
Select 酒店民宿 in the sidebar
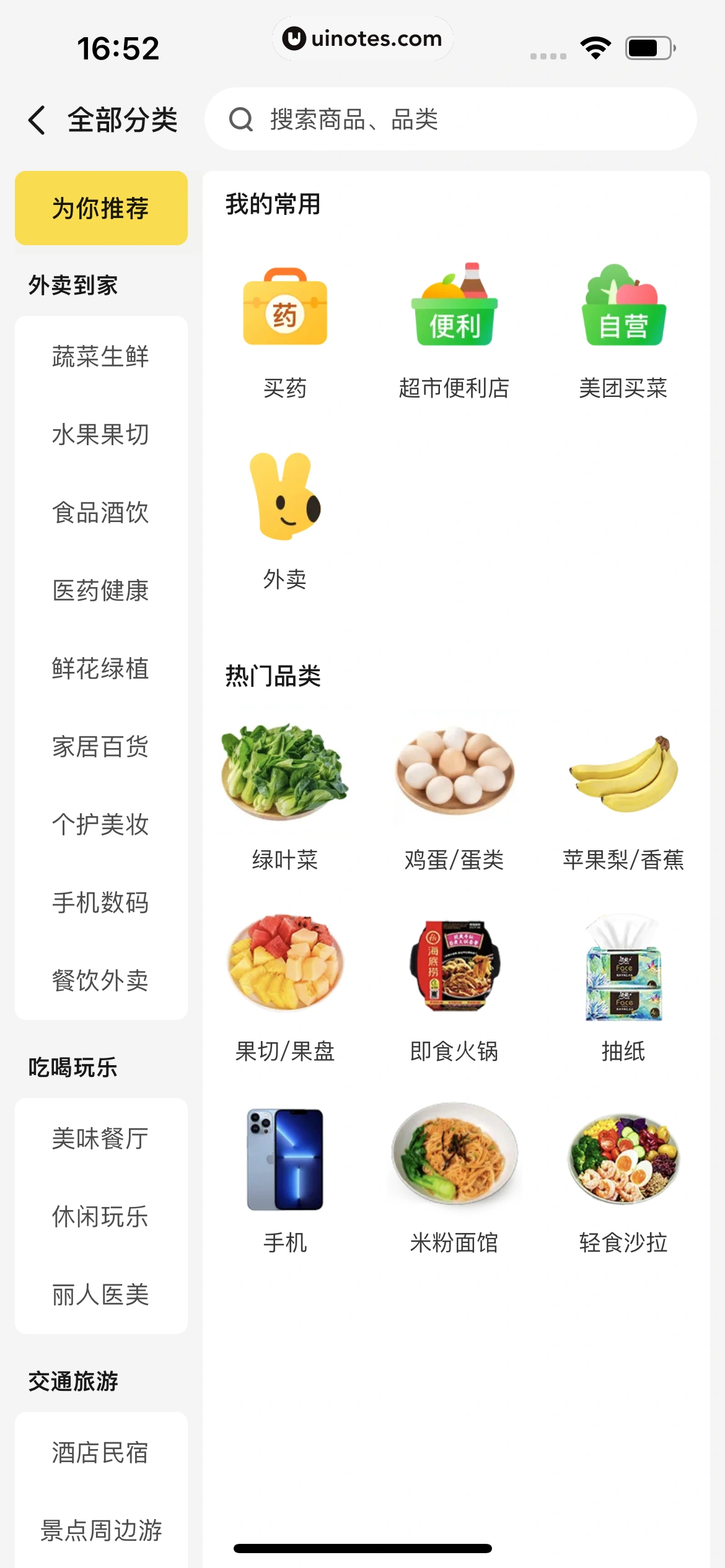(101, 1452)
